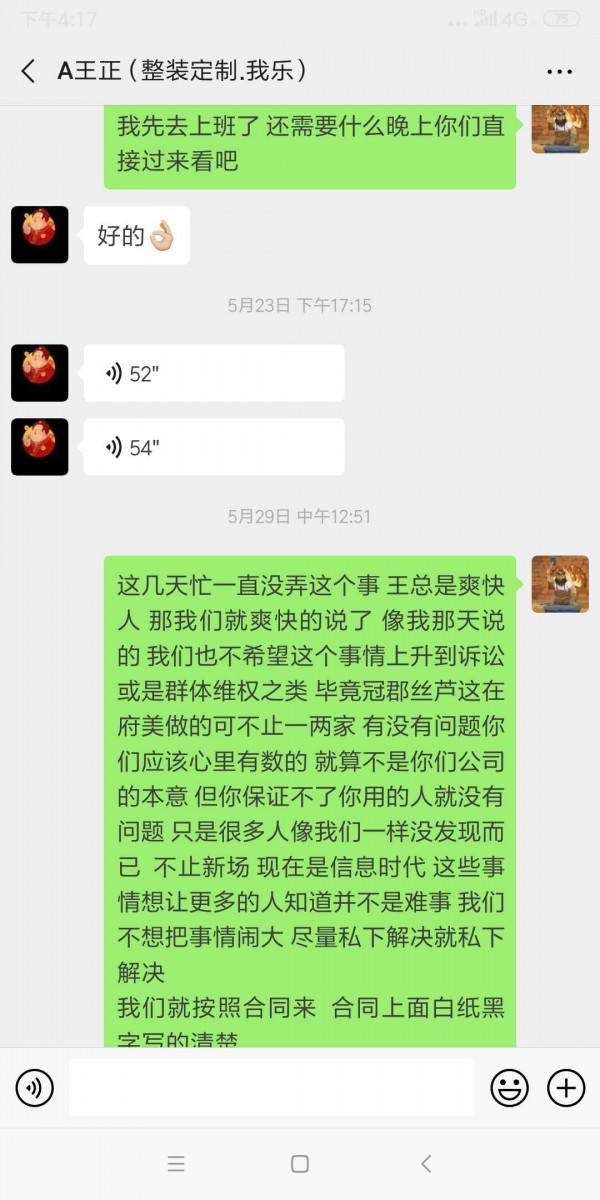Open the emoji picker
600x1200 pixels.
point(509,1087)
